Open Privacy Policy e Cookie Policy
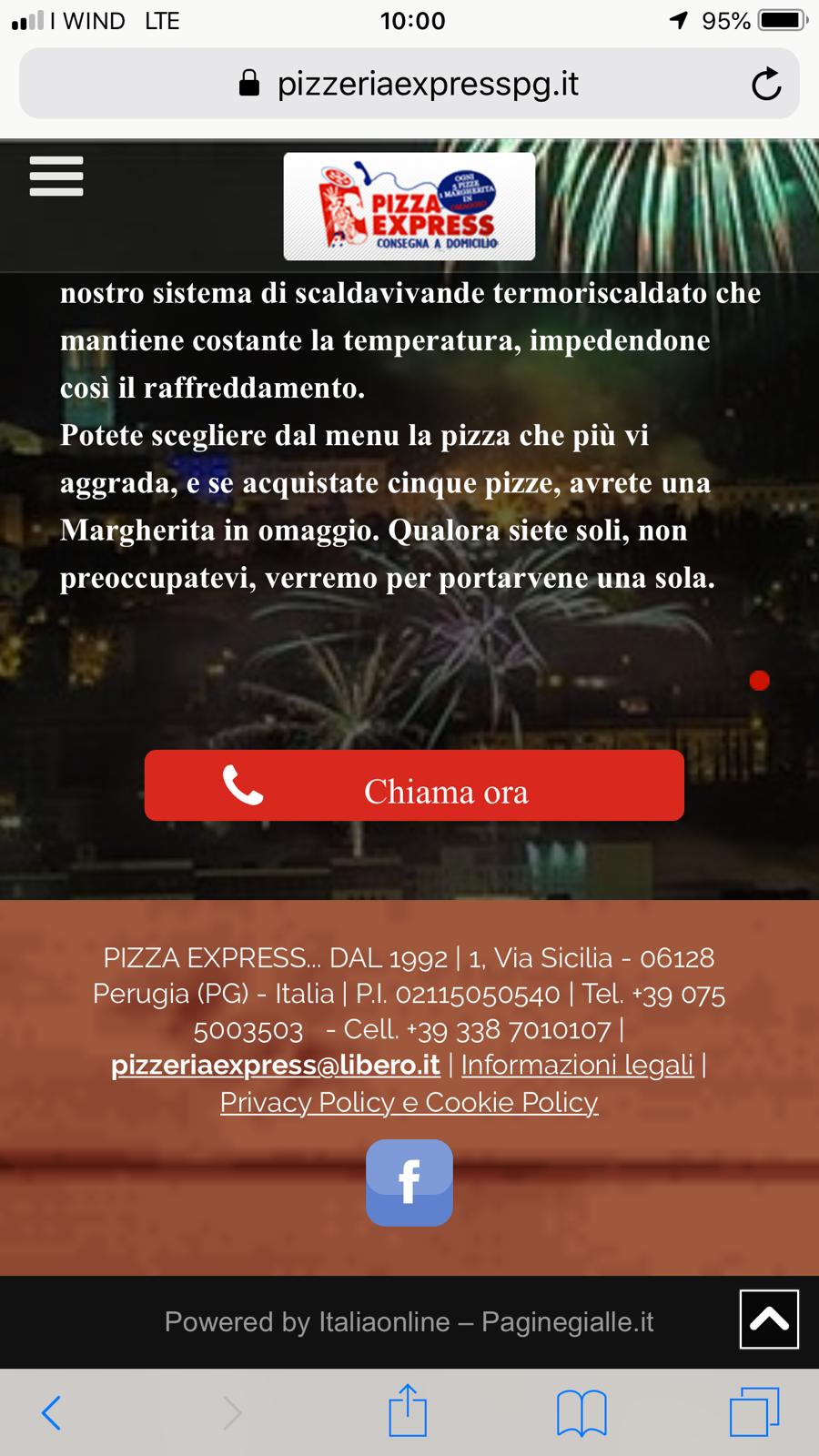Image resolution: width=819 pixels, height=1456 pixels. click(x=409, y=1102)
